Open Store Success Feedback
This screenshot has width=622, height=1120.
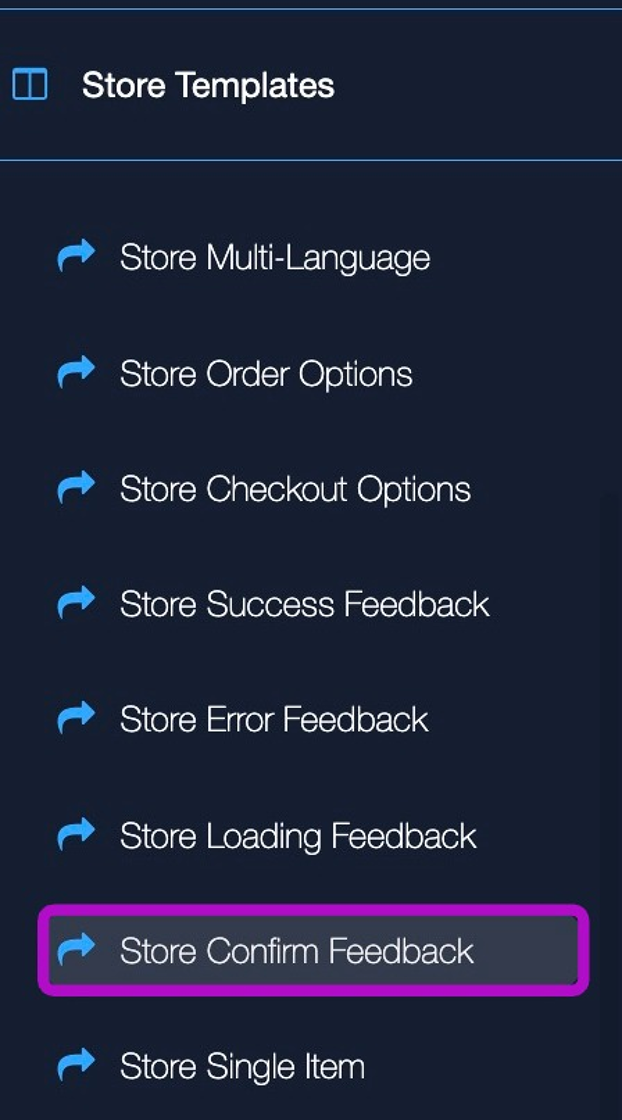click(304, 604)
